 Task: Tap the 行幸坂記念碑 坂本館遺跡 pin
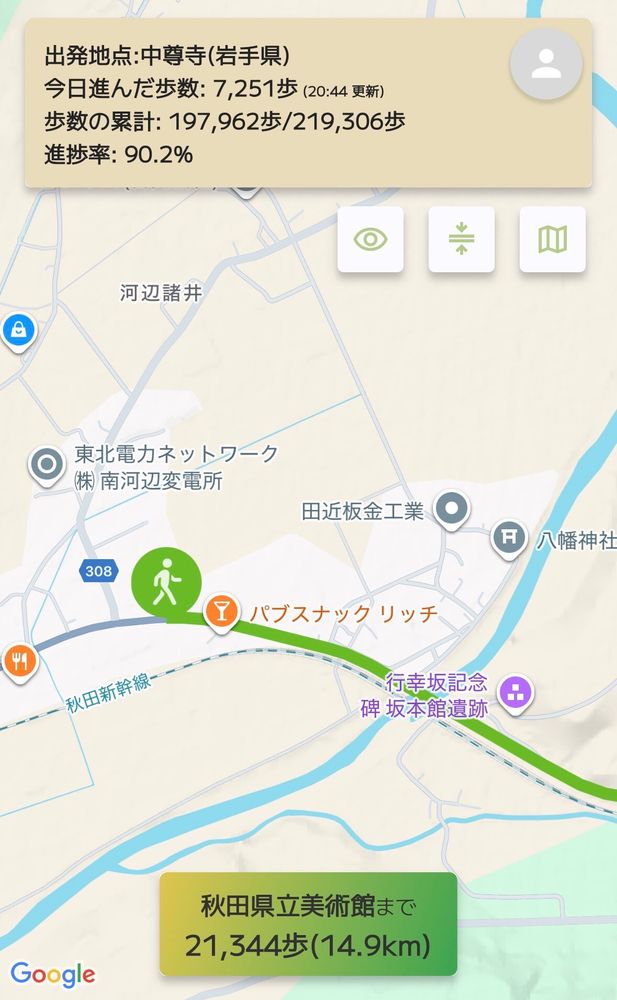[x=517, y=691]
